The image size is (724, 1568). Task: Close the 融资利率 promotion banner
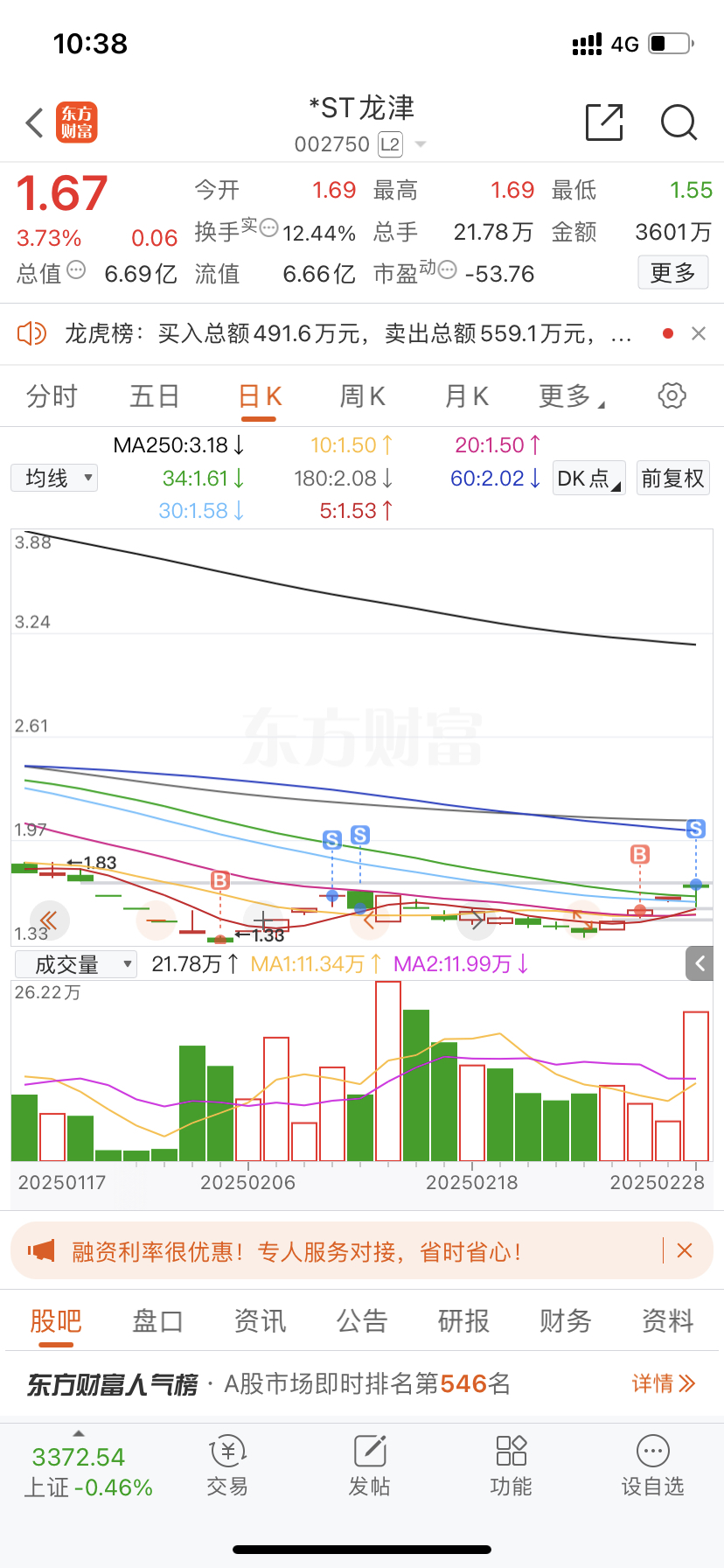[685, 1251]
